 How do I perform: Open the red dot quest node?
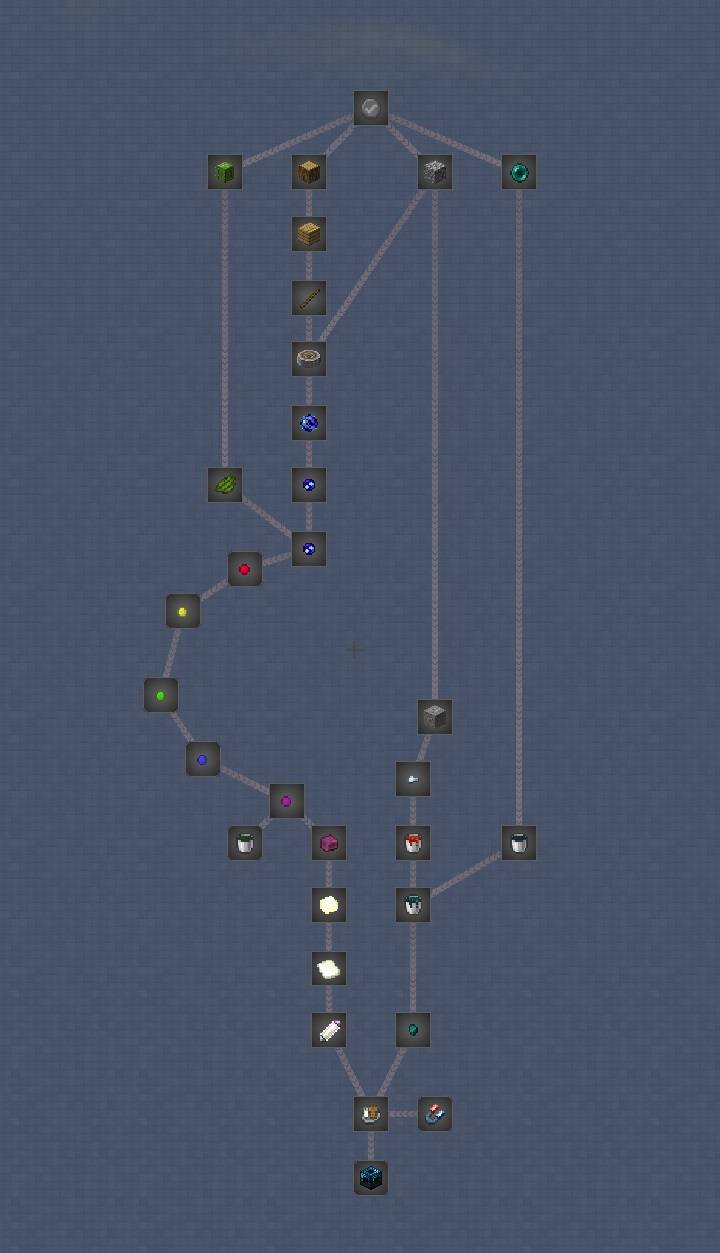[245, 570]
